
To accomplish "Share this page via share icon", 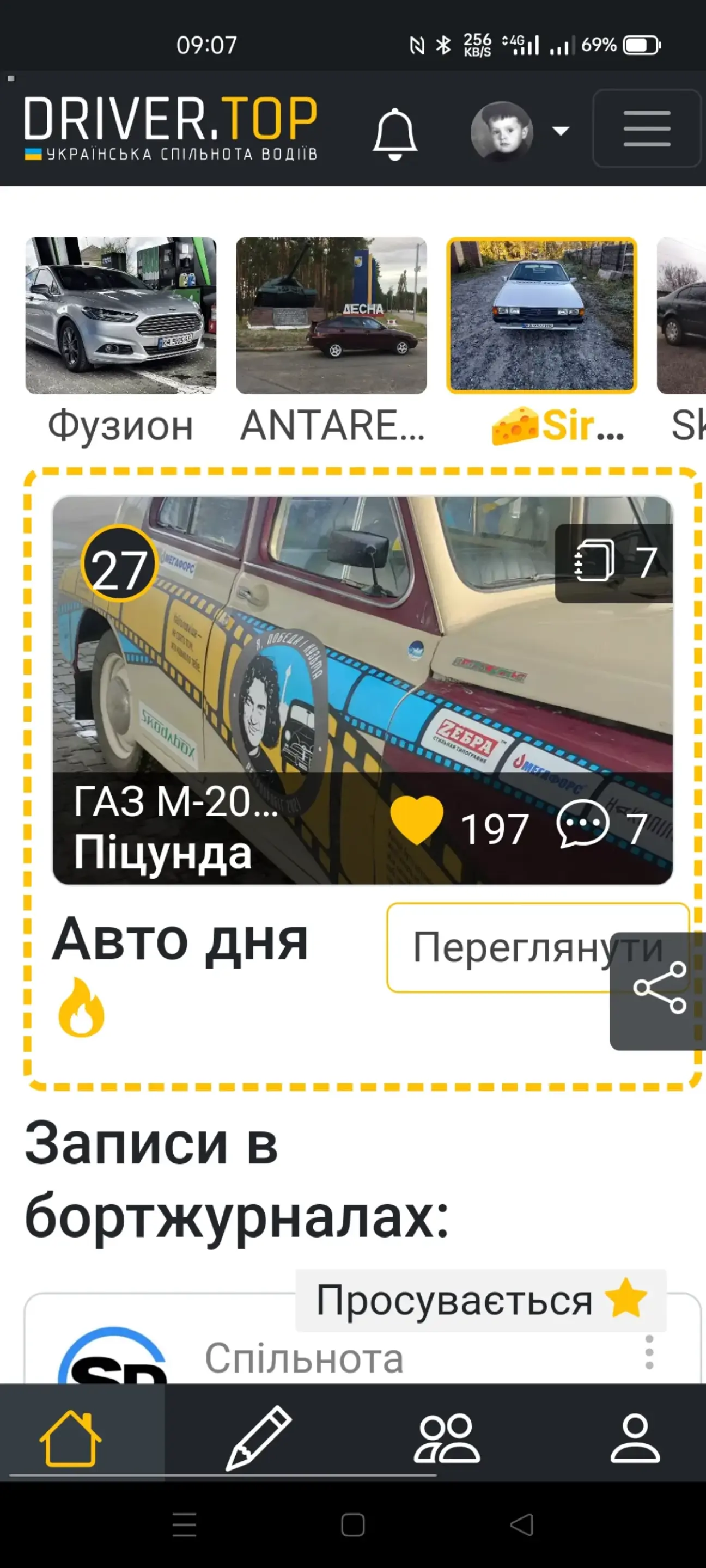I will tap(659, 989).
